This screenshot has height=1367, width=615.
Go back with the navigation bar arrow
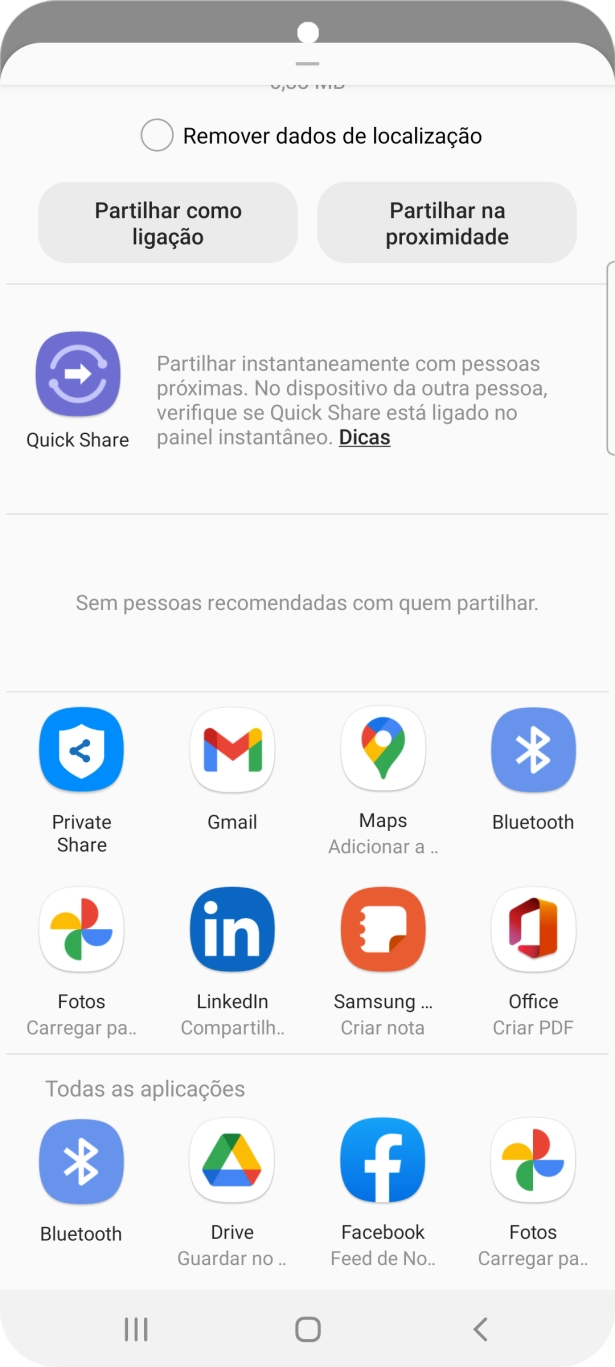tap(480, 1329)
